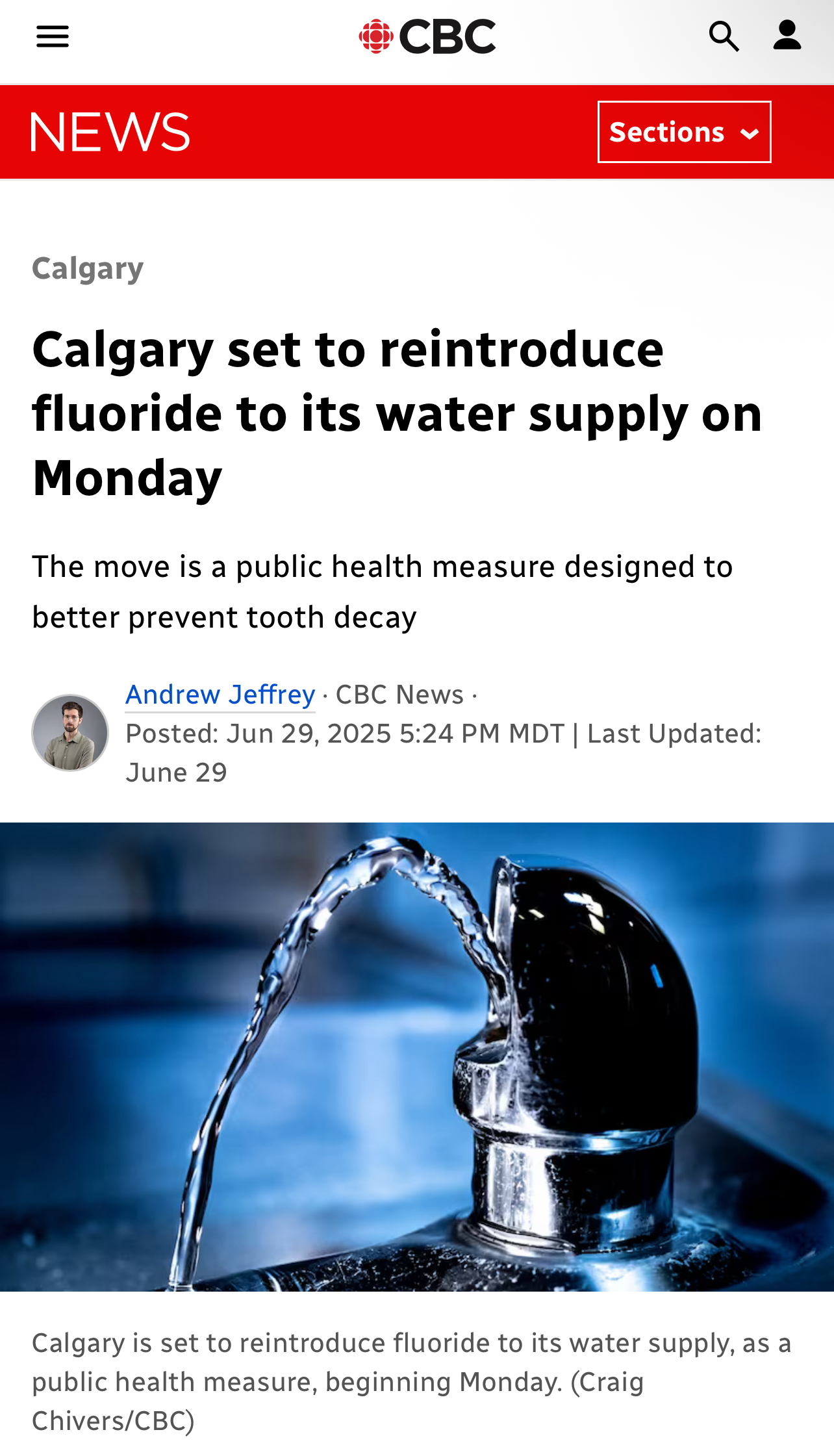Screen dimensions: 834x1456
Task: Go to the CBC home logo
Action: tap(427, 36)
